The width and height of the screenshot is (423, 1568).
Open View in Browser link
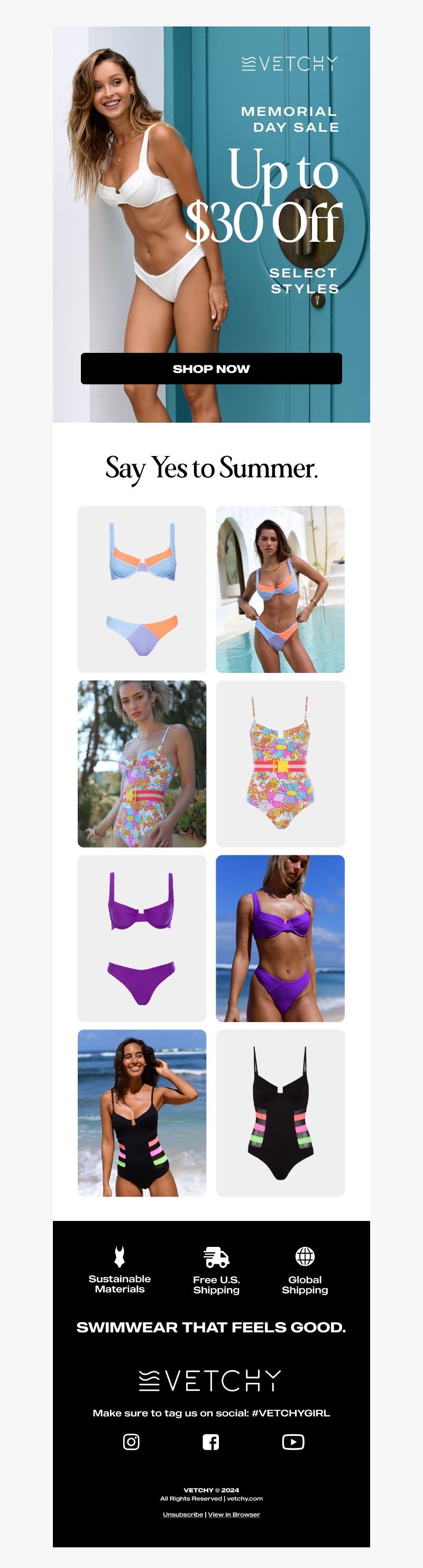pos(234,1514)
